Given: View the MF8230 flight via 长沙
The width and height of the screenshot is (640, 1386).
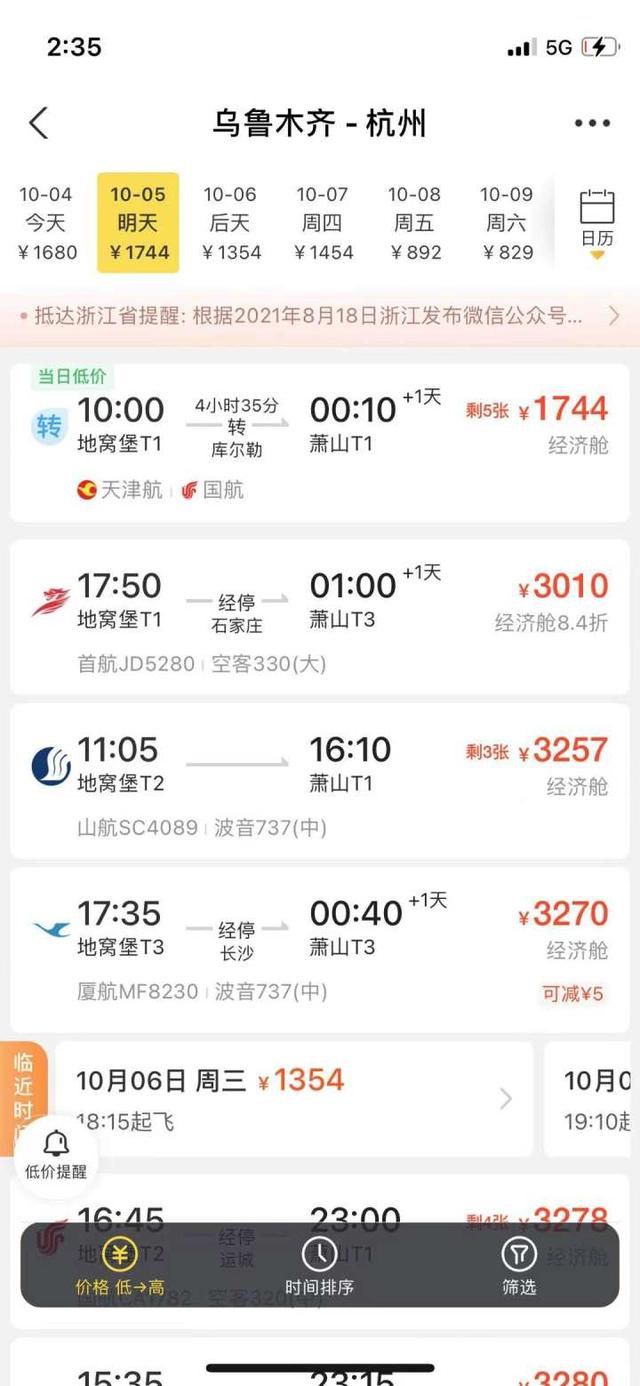Looking at the screenshot, I should pos(320,950).
